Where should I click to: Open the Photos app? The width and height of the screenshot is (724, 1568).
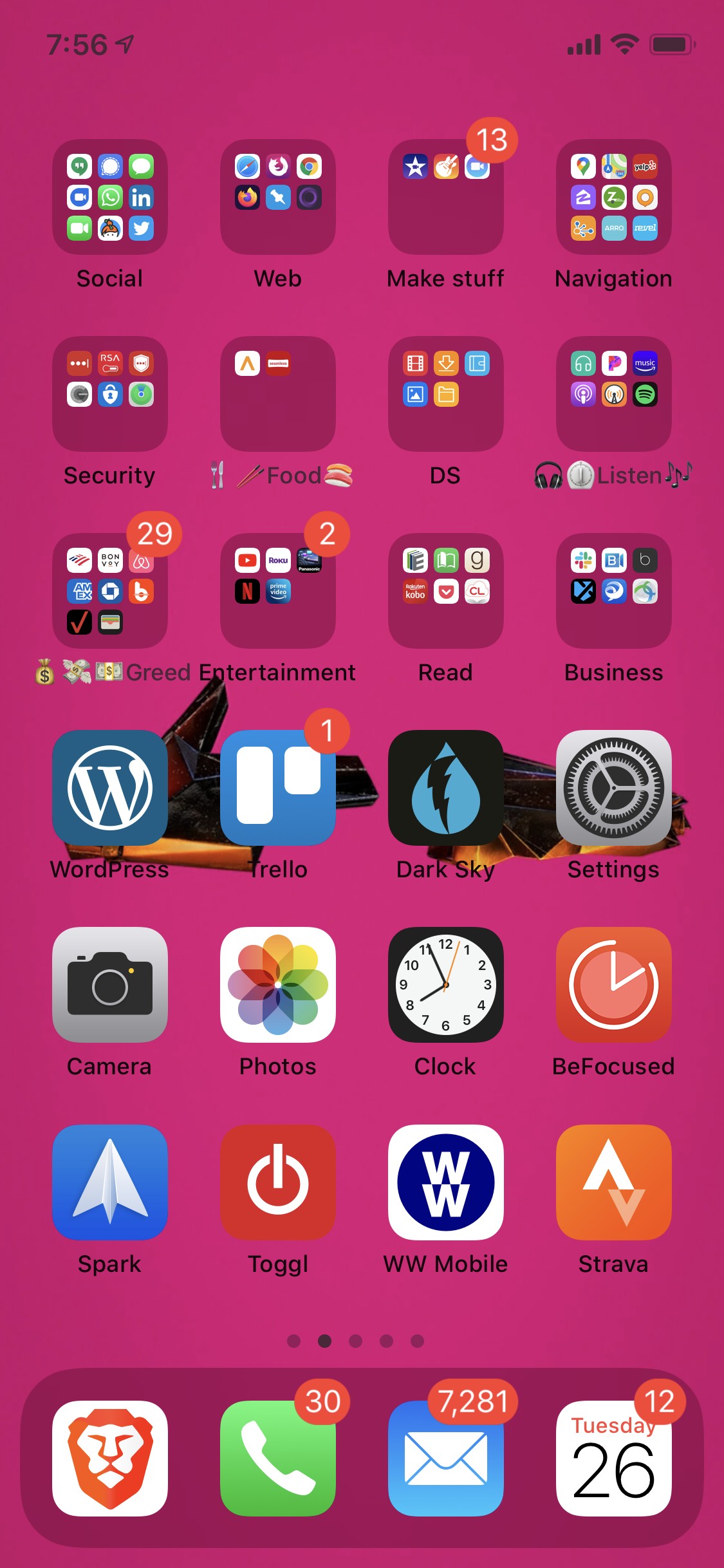click(x=278, y=985)
